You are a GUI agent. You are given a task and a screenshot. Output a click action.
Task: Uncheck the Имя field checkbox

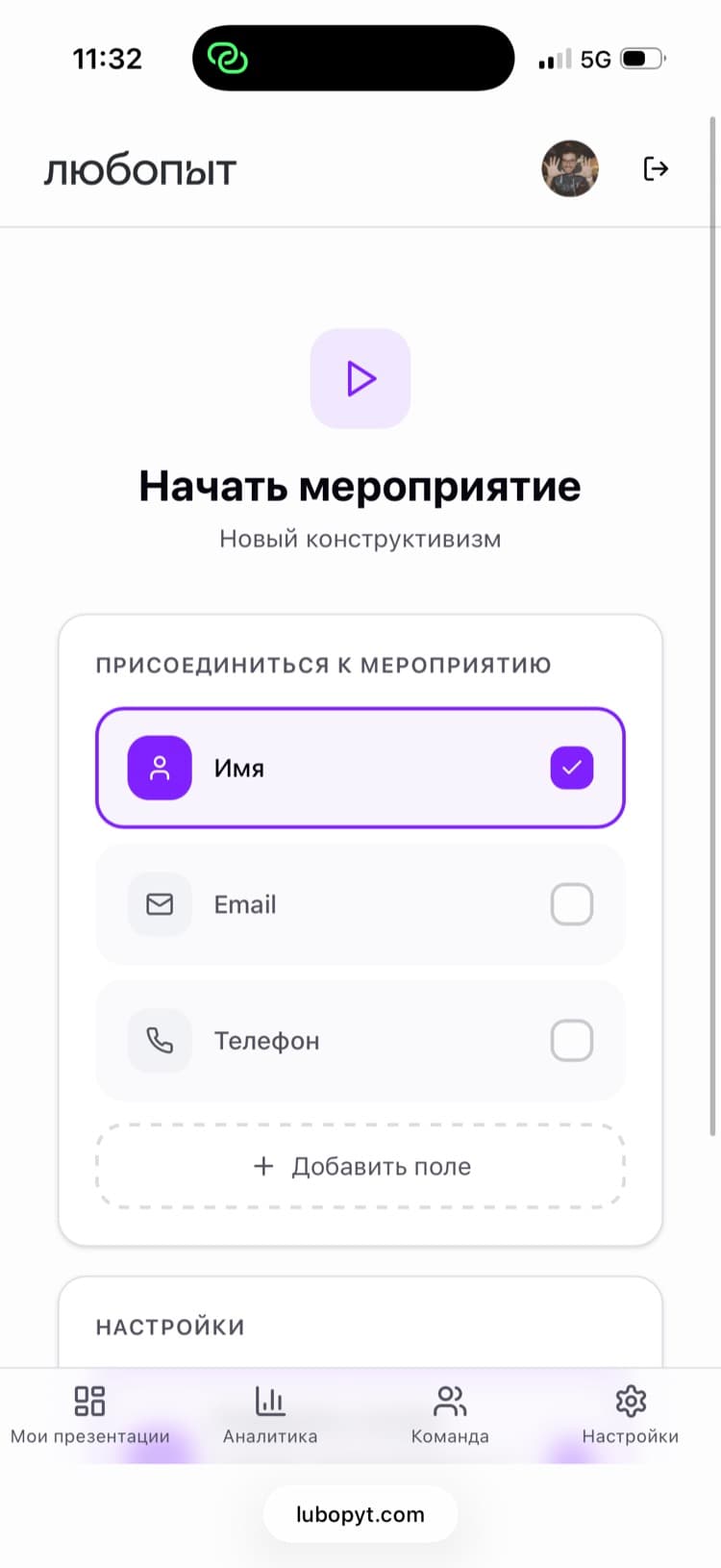tap(571, 768)
